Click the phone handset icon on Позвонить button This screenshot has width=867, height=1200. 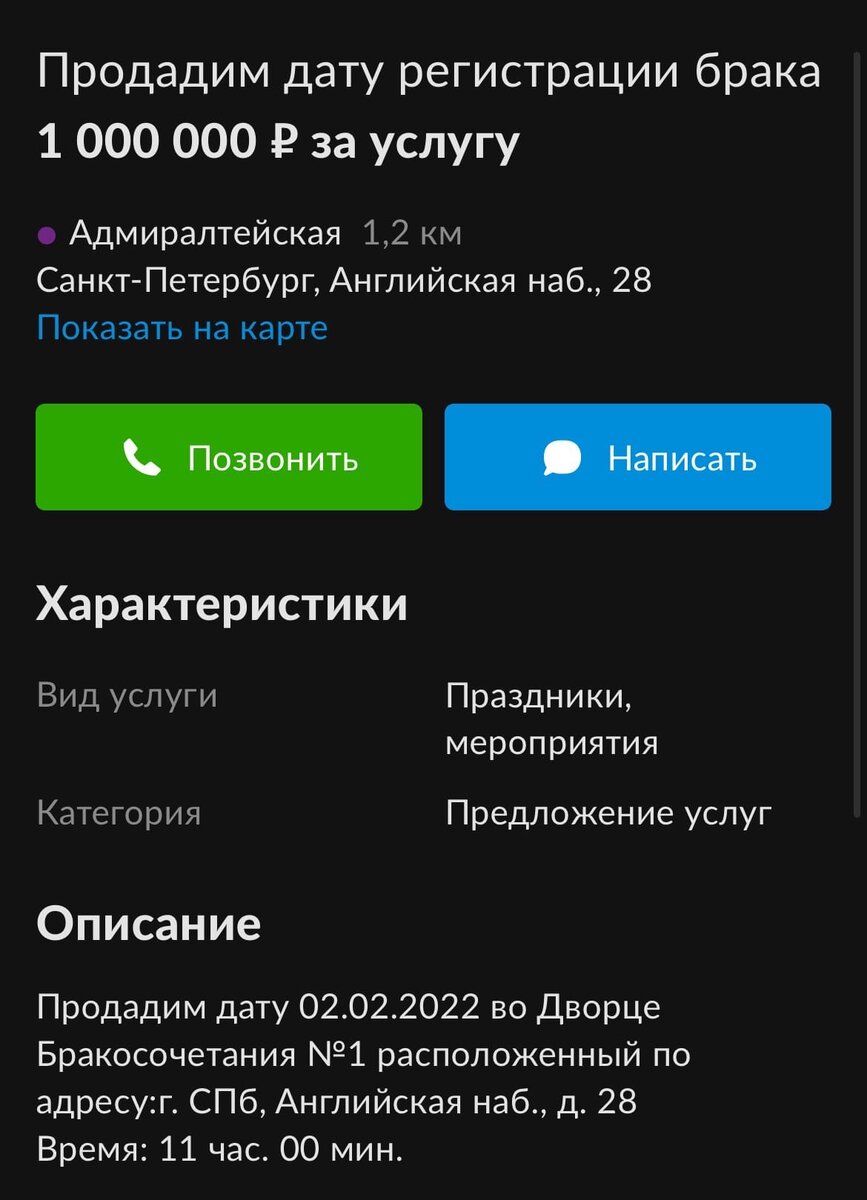pos(140,457)
